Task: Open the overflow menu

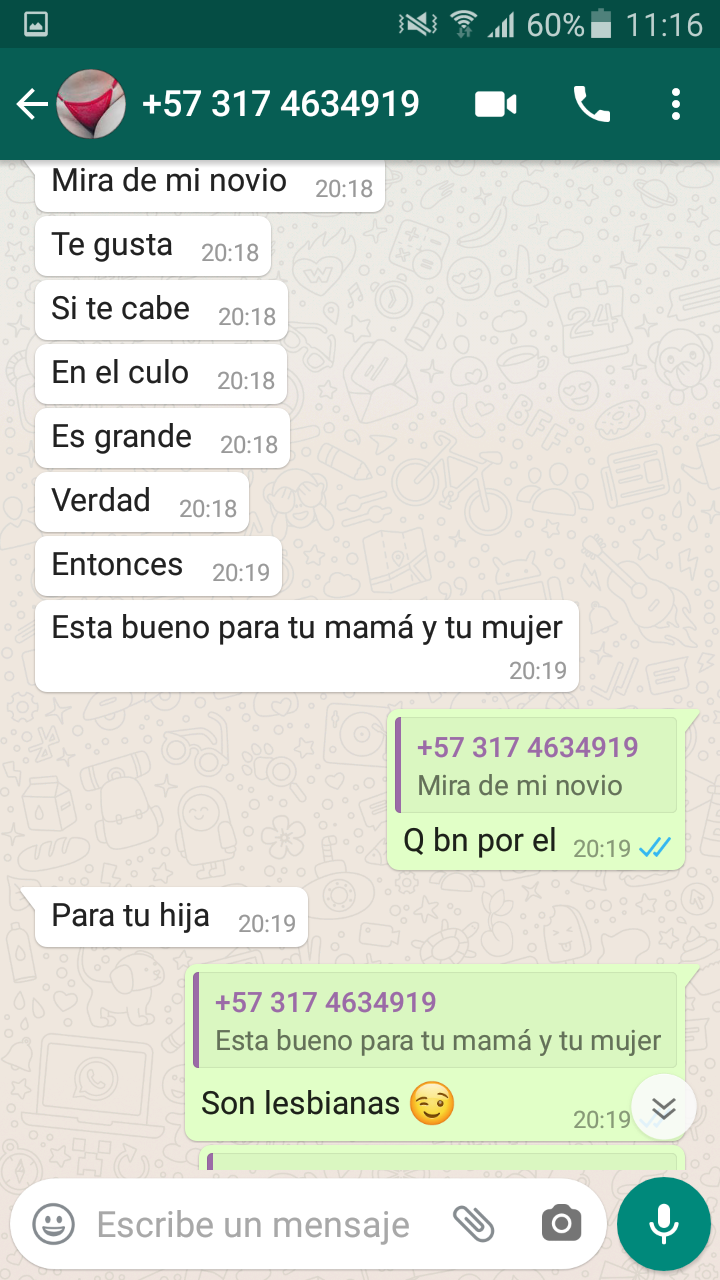Action: [x=676, y=104]
